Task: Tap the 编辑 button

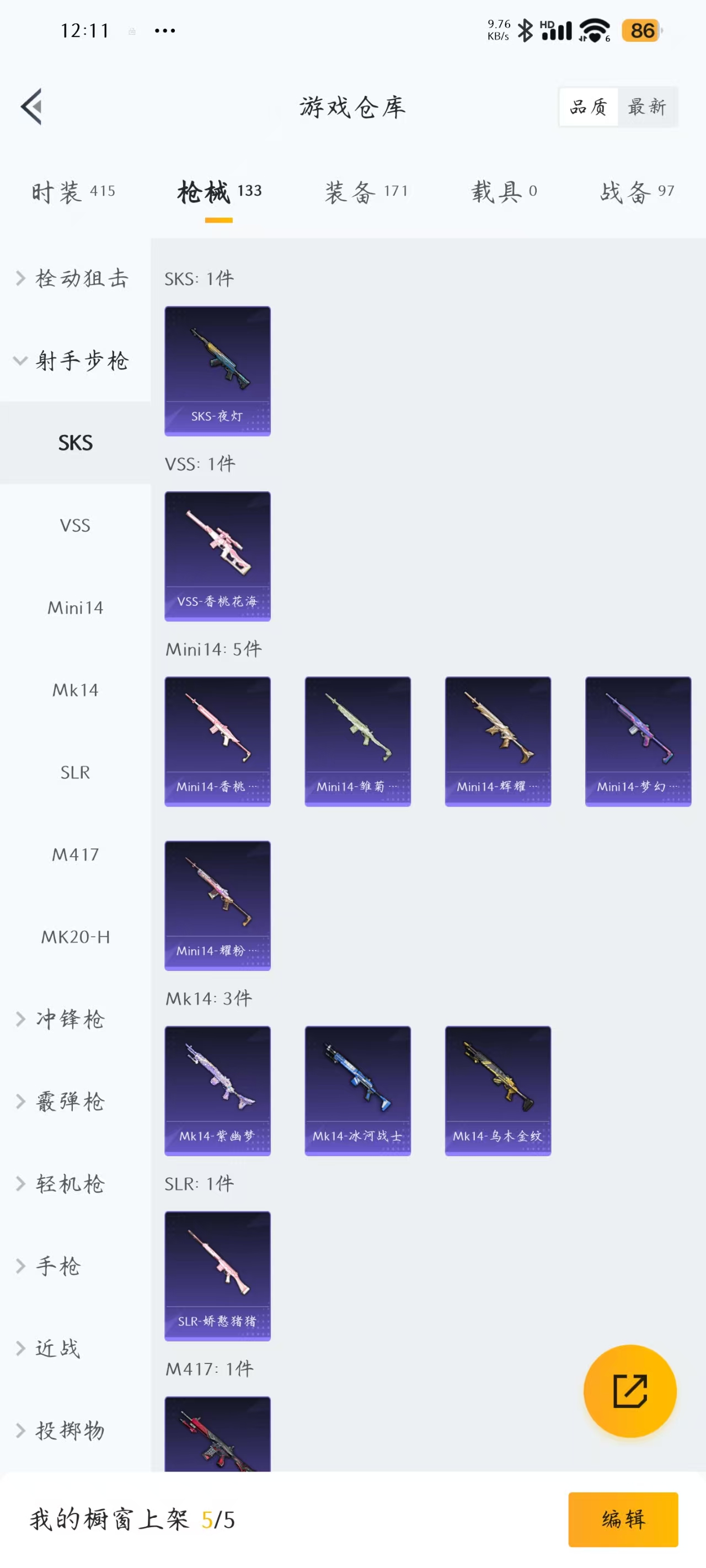Action: pos(623,1519)
